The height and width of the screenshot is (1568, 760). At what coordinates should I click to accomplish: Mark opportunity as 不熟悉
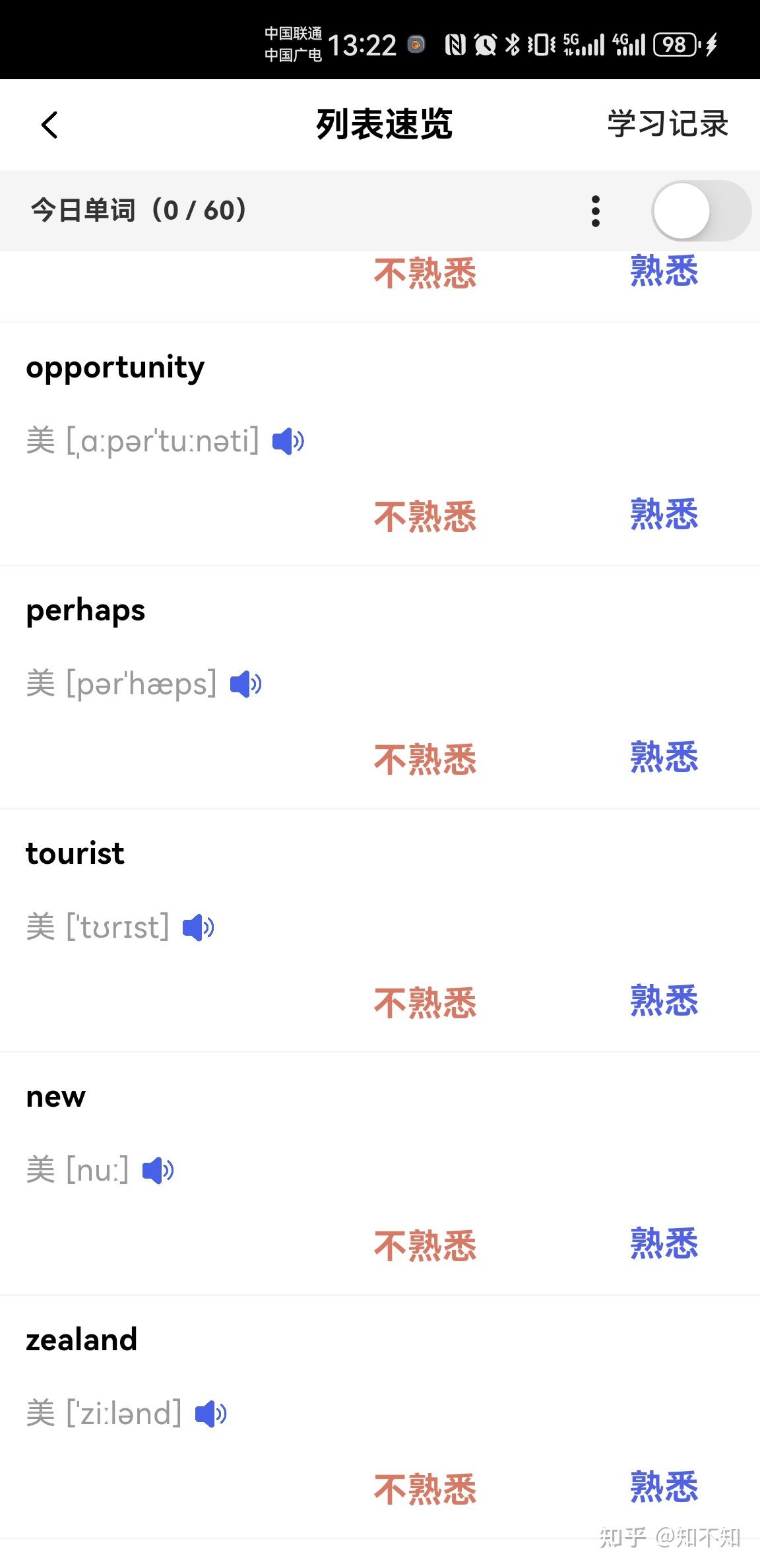tap(425, 516)
